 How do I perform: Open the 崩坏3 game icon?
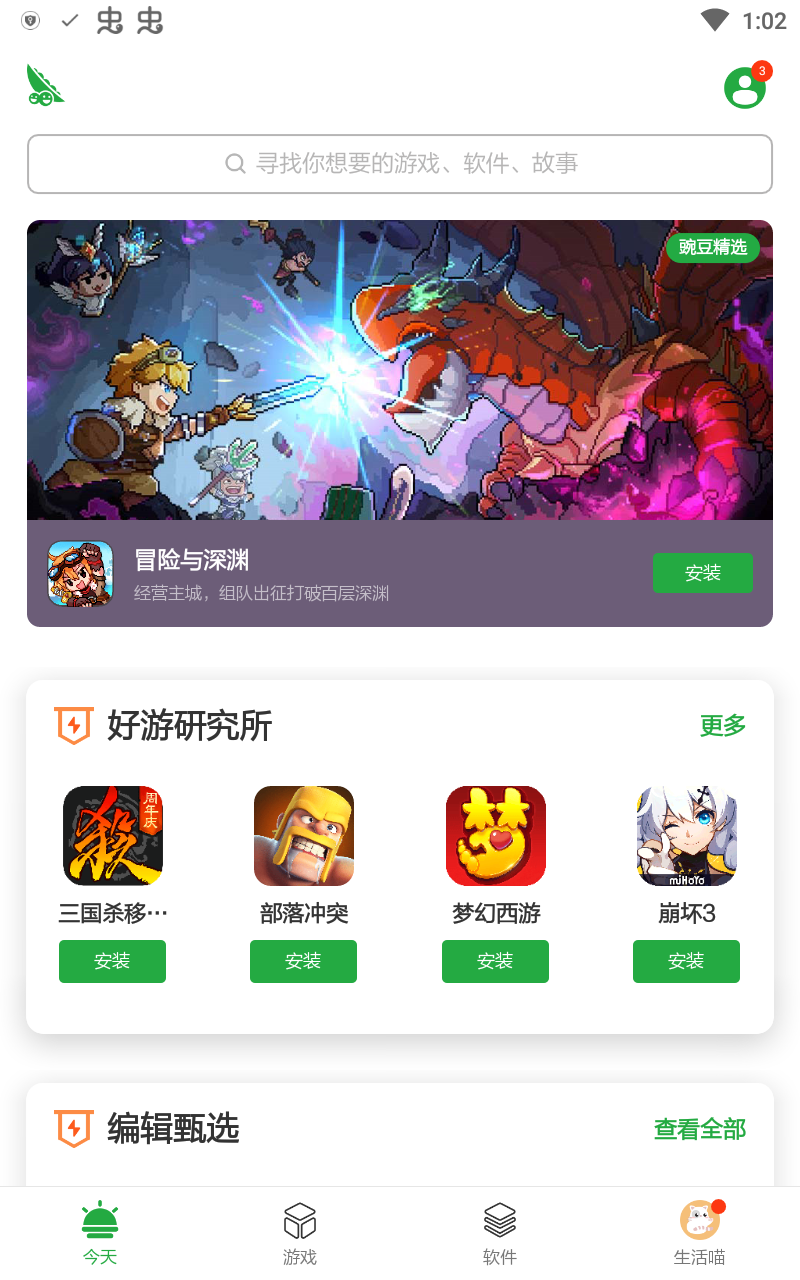[x=686, y=836]
